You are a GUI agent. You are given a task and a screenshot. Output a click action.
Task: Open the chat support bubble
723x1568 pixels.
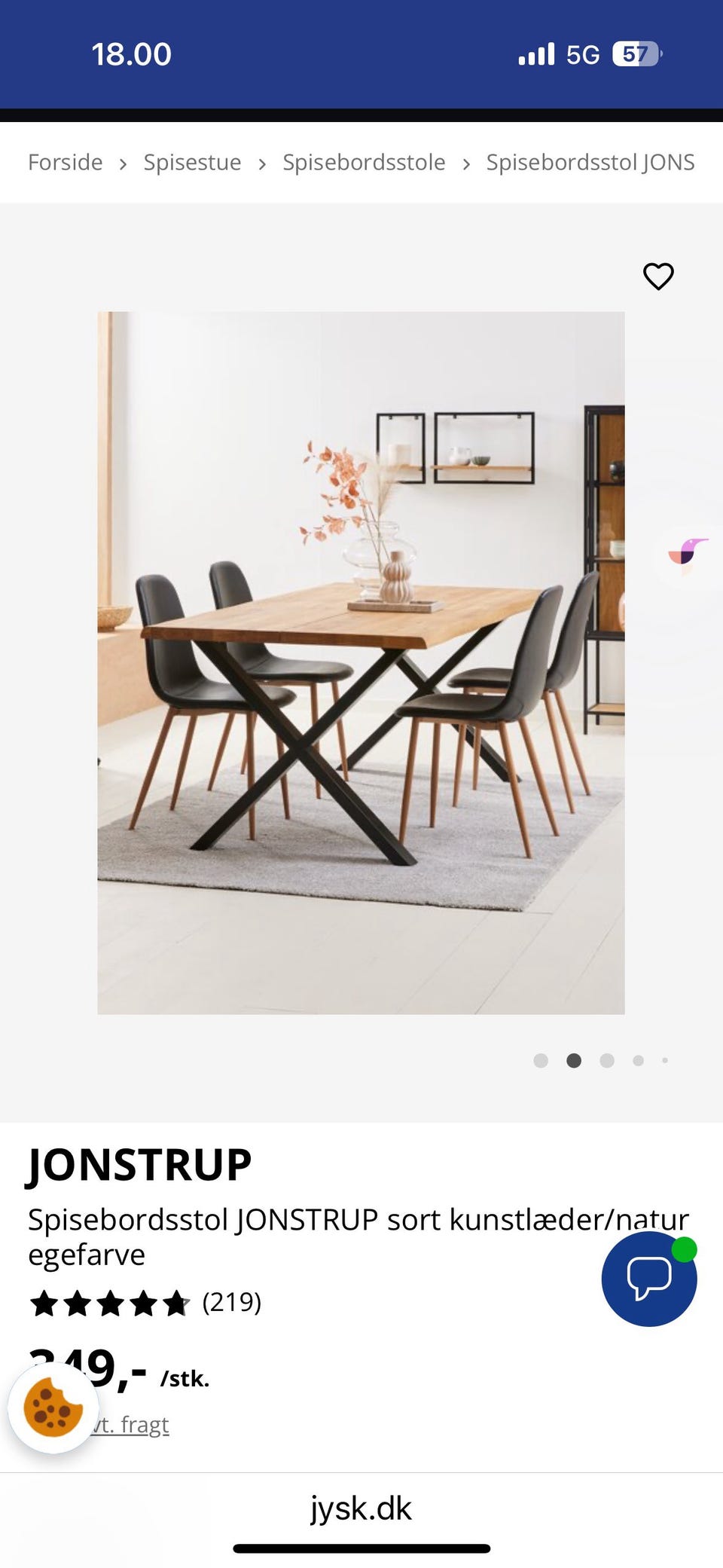click(x=649, y=1279)
